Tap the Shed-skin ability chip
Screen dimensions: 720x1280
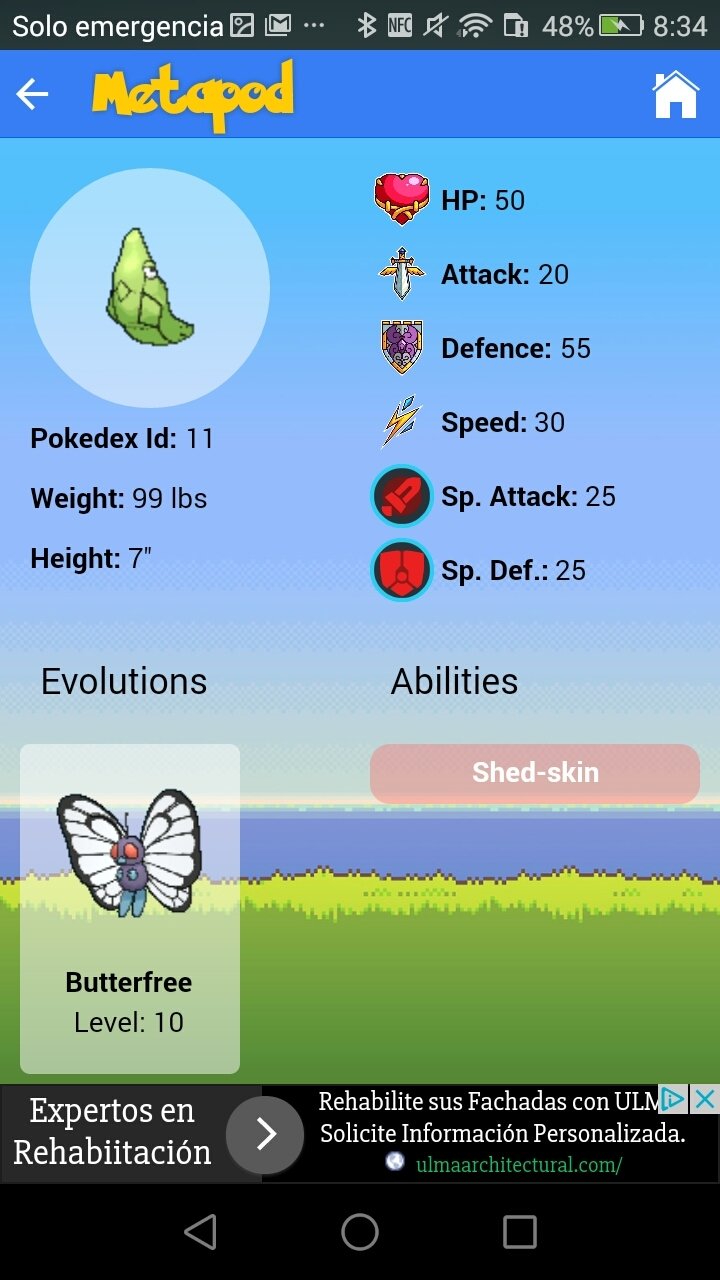(x=535, y=773)
